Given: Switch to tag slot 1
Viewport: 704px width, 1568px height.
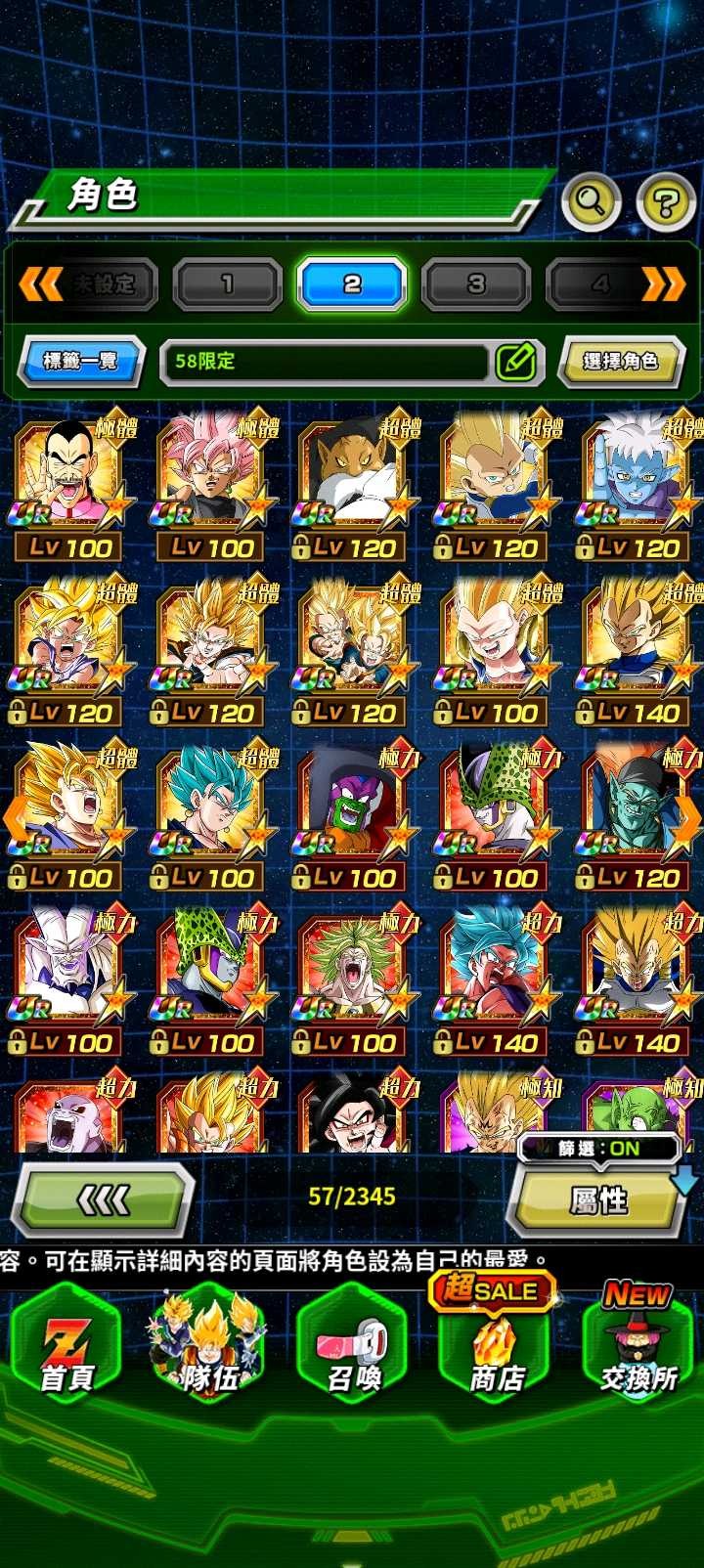Looking at the screenshot, I should click(227, 284).
